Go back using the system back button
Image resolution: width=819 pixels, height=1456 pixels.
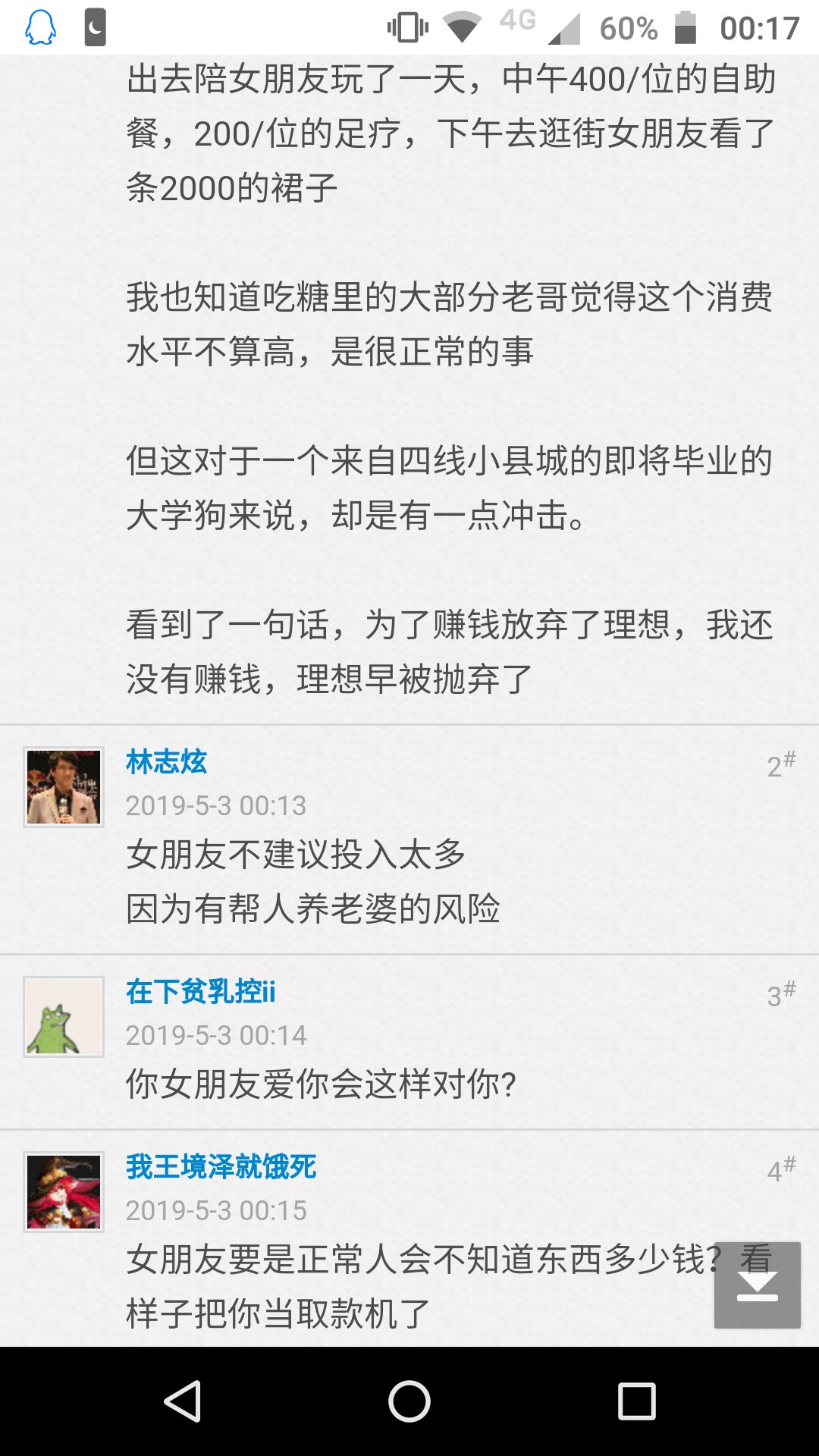click(x=183, y=1401)
